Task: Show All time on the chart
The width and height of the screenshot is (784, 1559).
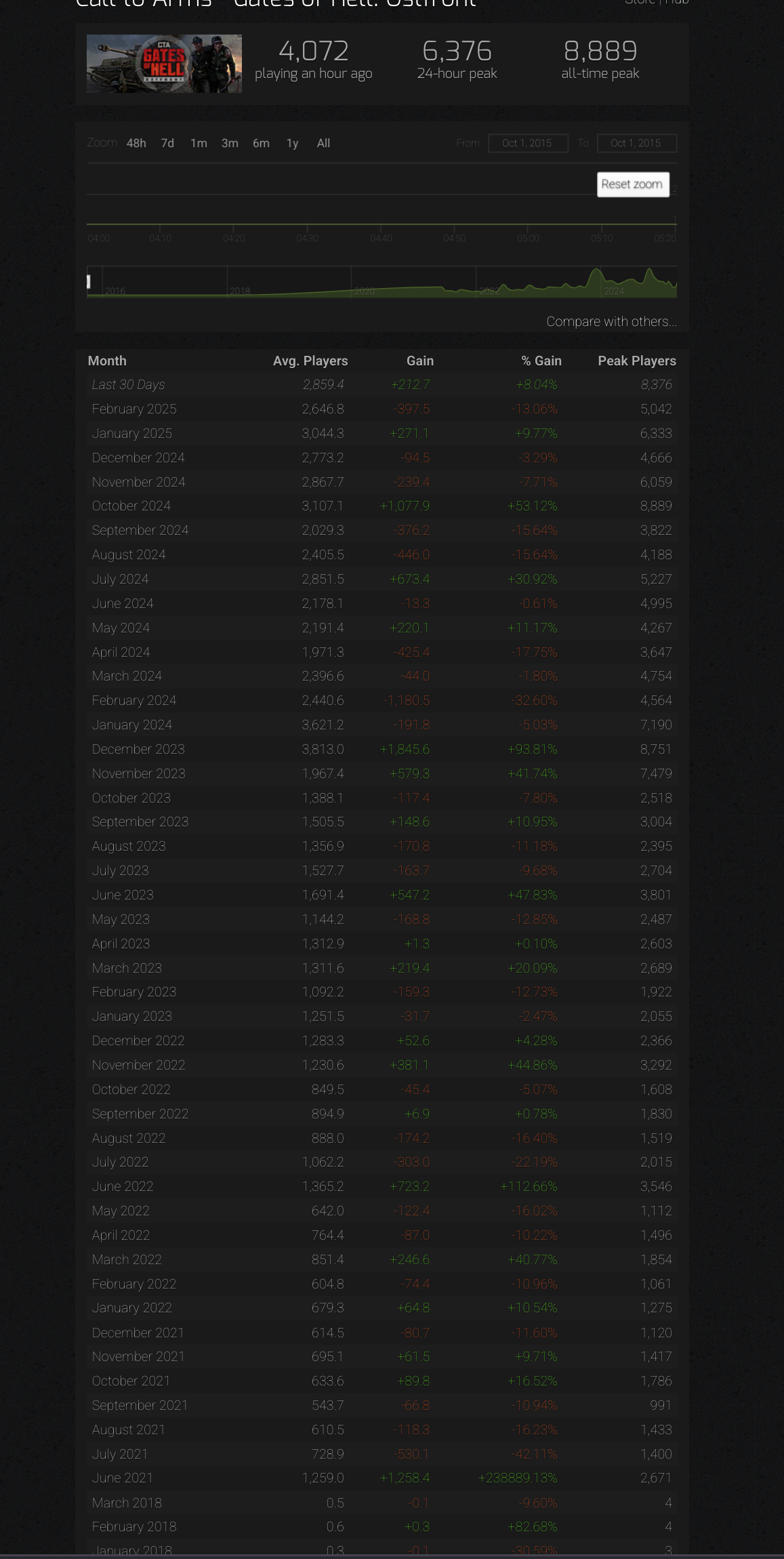Action: pos(323,143)
